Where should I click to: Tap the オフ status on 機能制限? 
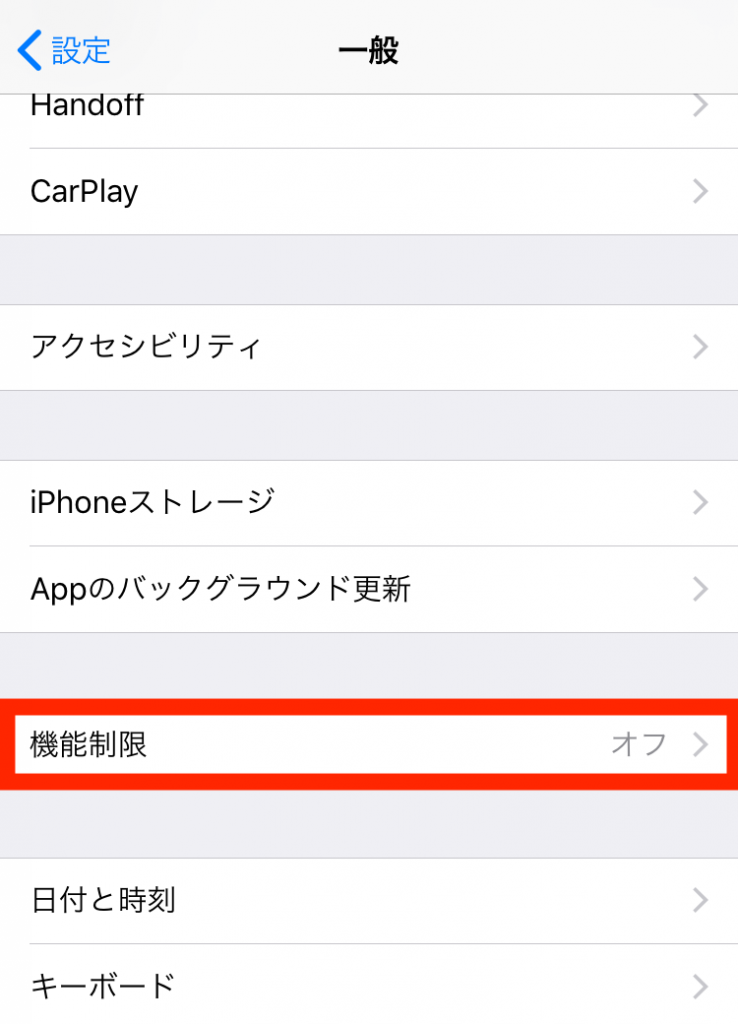tap(638, 744)
